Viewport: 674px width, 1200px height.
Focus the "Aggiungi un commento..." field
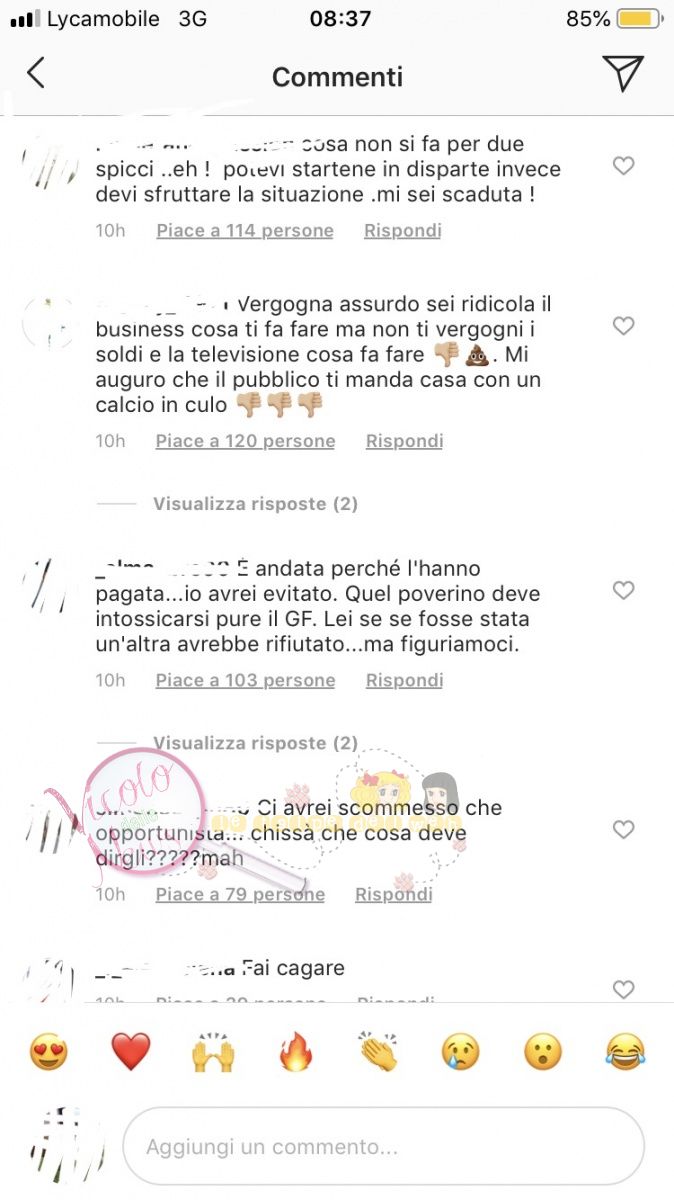pyautogui.click(x=383, y=1147)
